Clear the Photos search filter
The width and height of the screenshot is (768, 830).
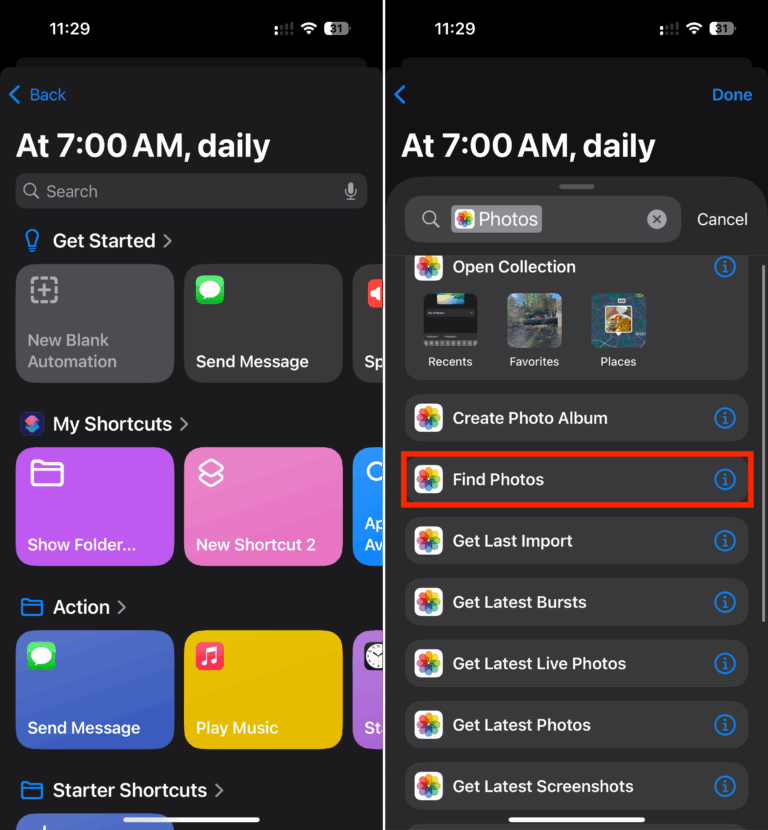656,219
